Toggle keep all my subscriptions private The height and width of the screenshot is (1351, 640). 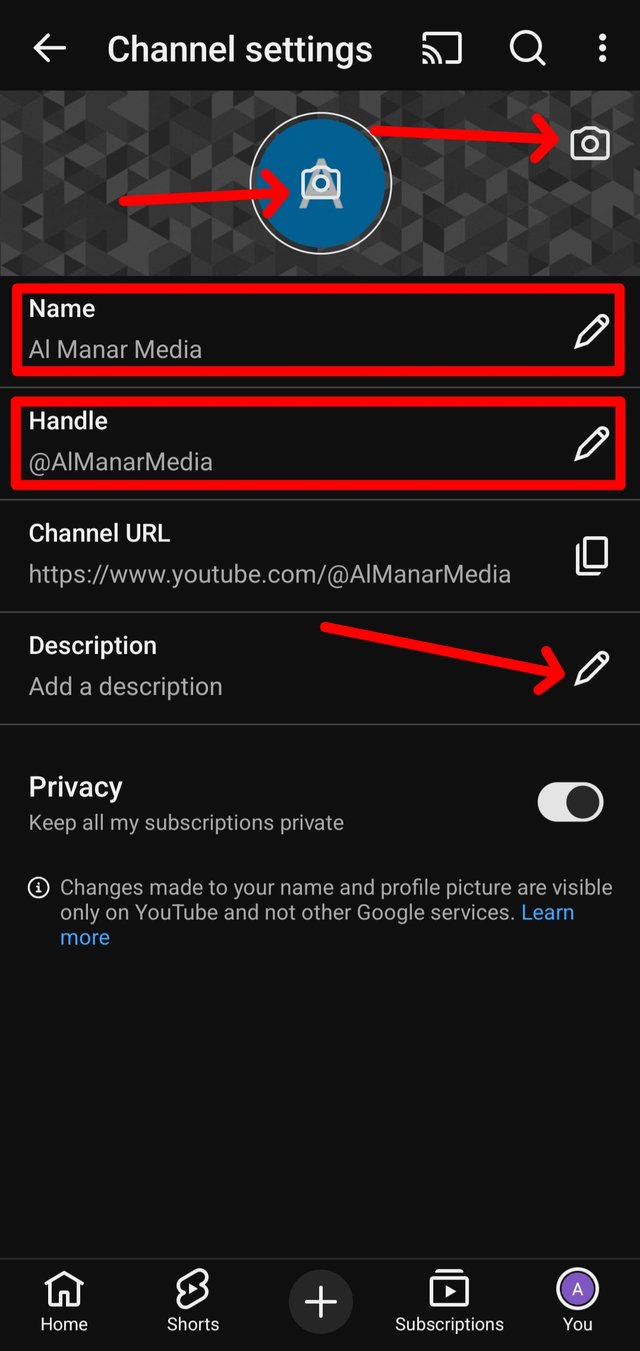571,802
